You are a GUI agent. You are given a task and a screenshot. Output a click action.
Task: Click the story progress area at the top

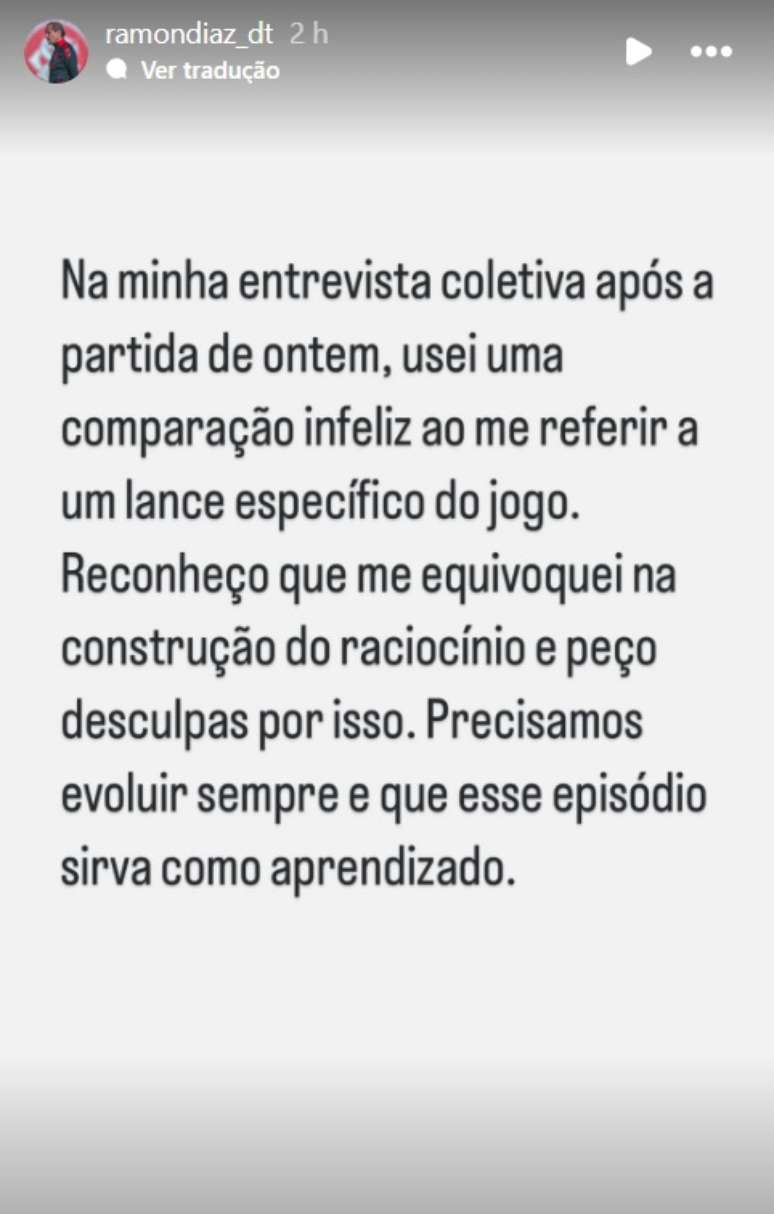pyautogui.click(x=387, y=5)
